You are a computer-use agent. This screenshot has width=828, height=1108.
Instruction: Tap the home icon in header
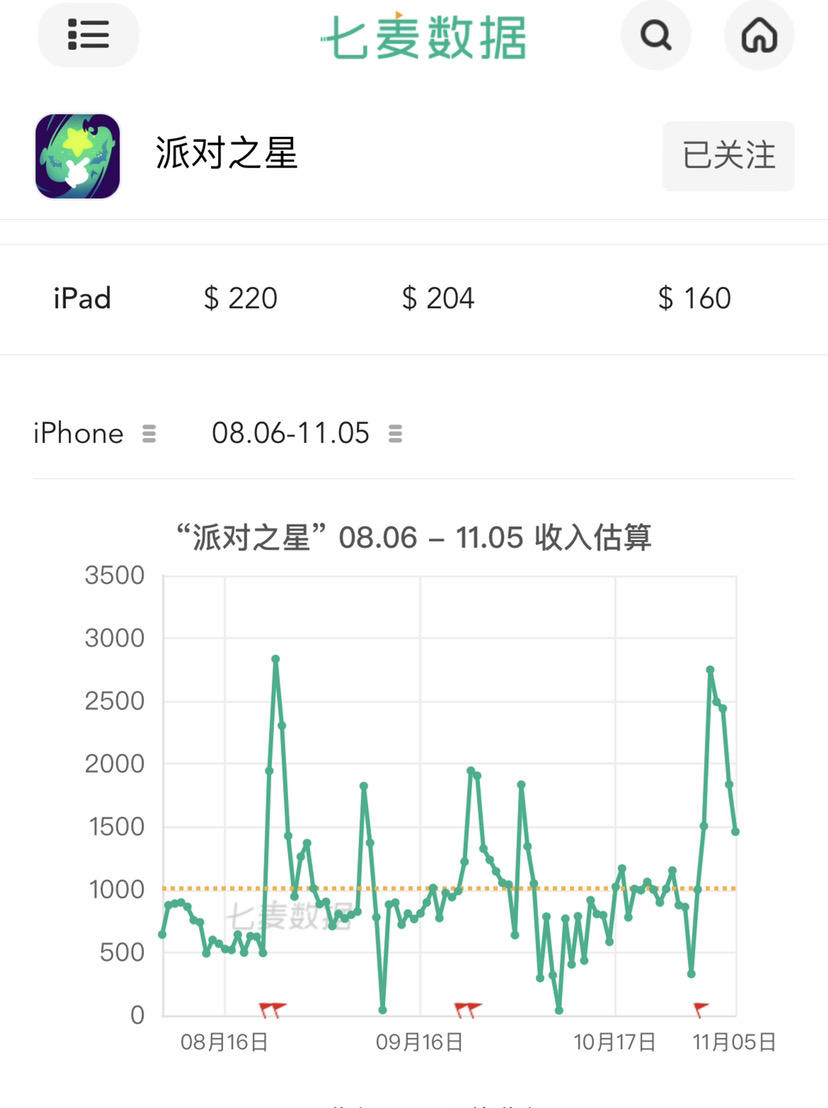coord(759,35)
